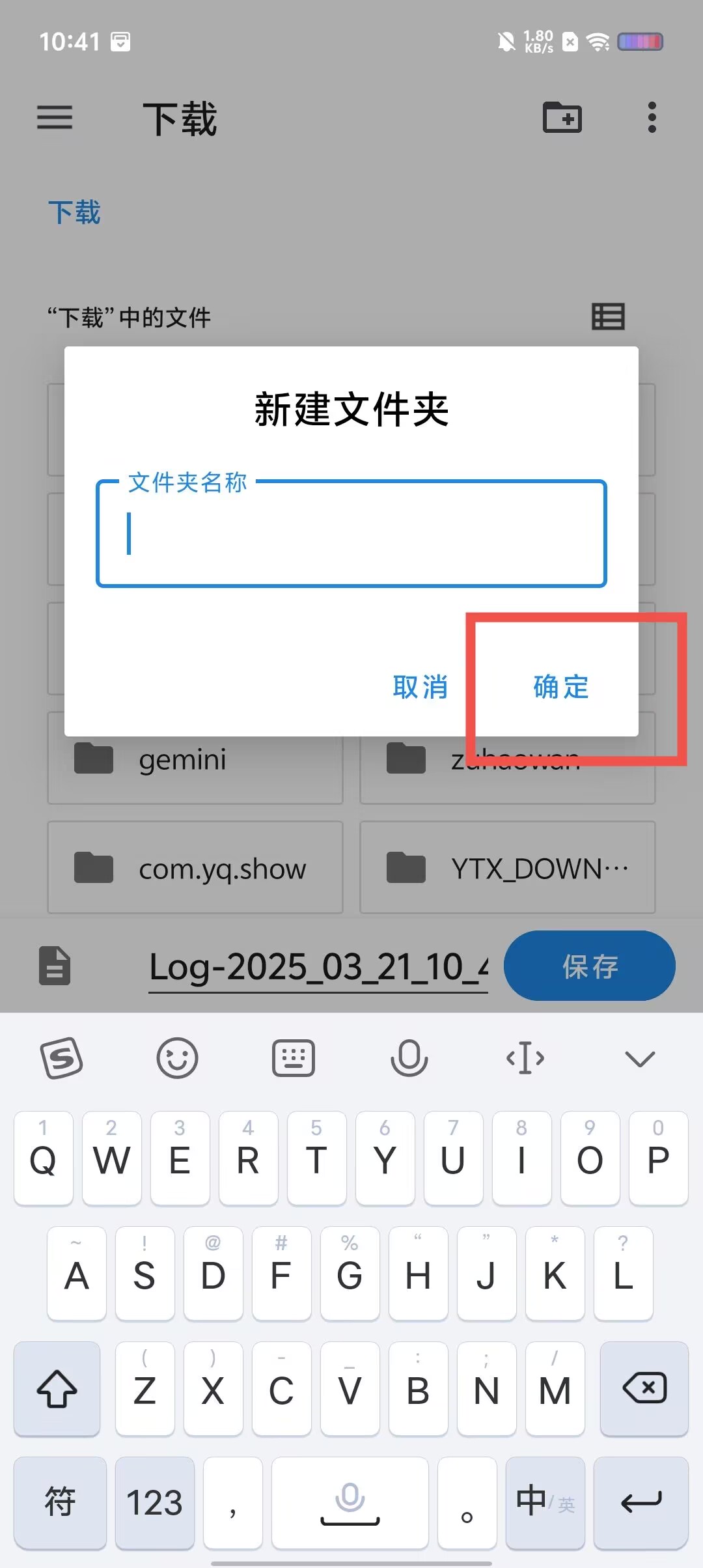This screenshot has height=1568, width=703.
Task: Switch to the 123 number keyboard
Action: point(154,1503)
